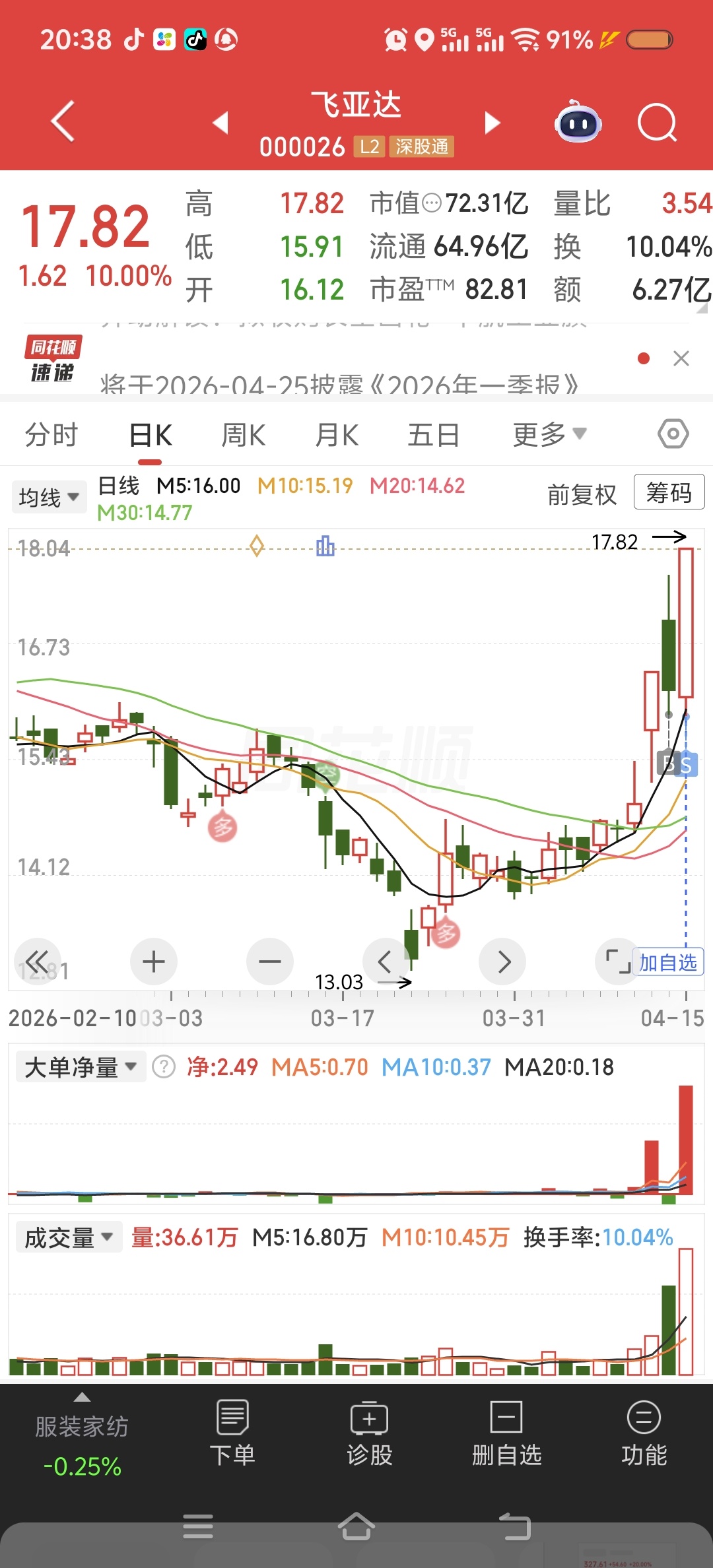Open the AI robot assistant
The width and height of the screenshot is (713, 1568).
(578, 123)
